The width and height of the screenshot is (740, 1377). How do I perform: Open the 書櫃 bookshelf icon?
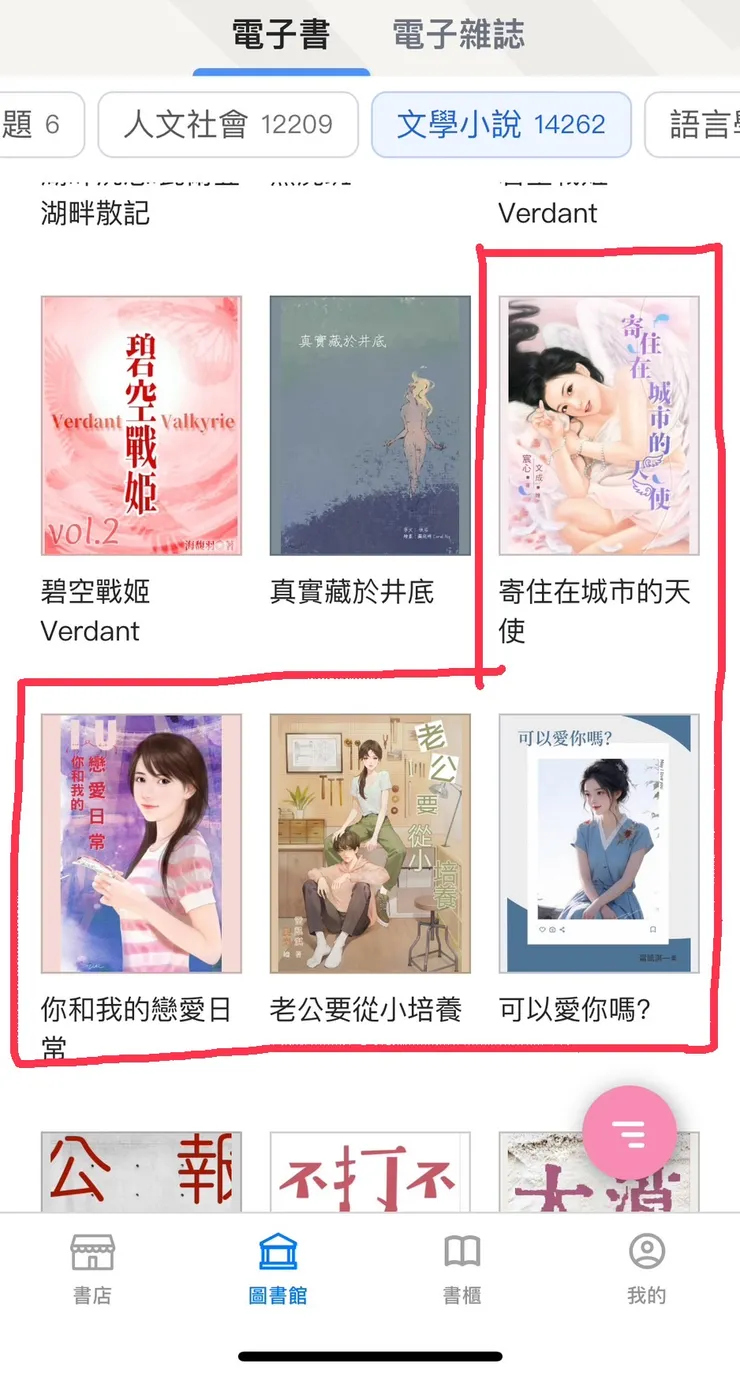461,1265
